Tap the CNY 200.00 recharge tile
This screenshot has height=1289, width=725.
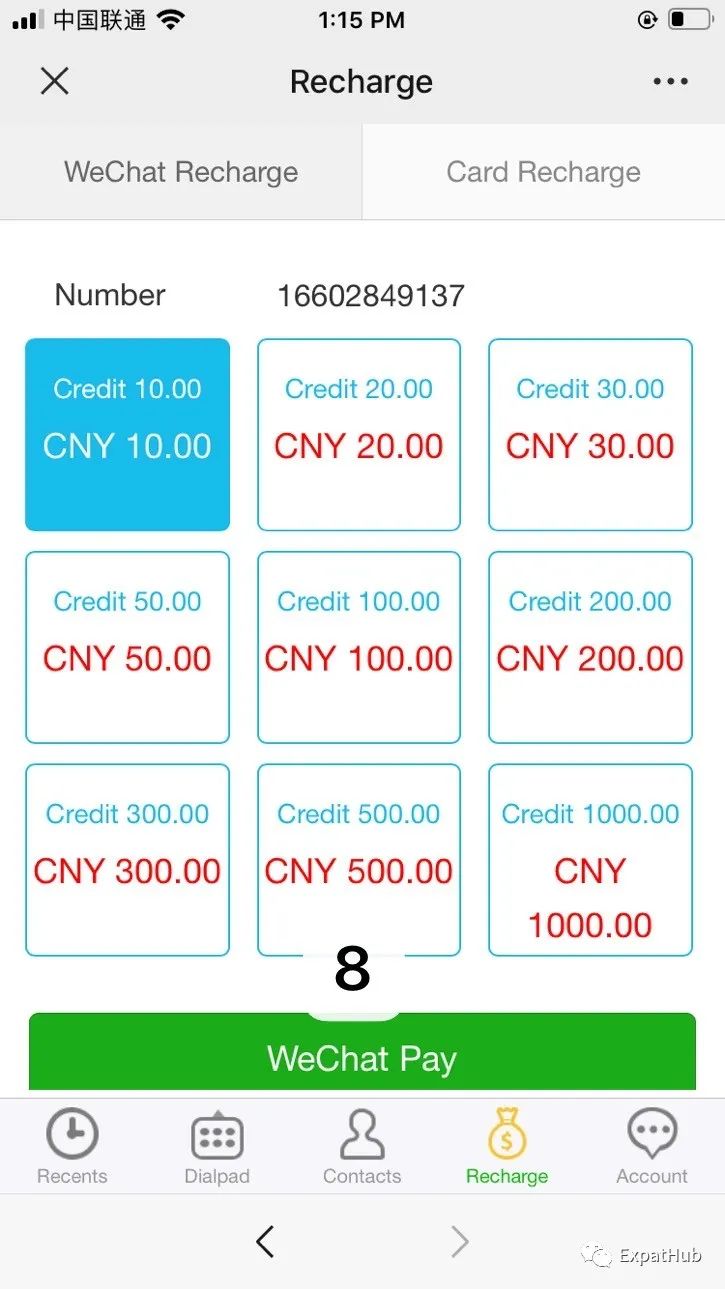[590, 647]
